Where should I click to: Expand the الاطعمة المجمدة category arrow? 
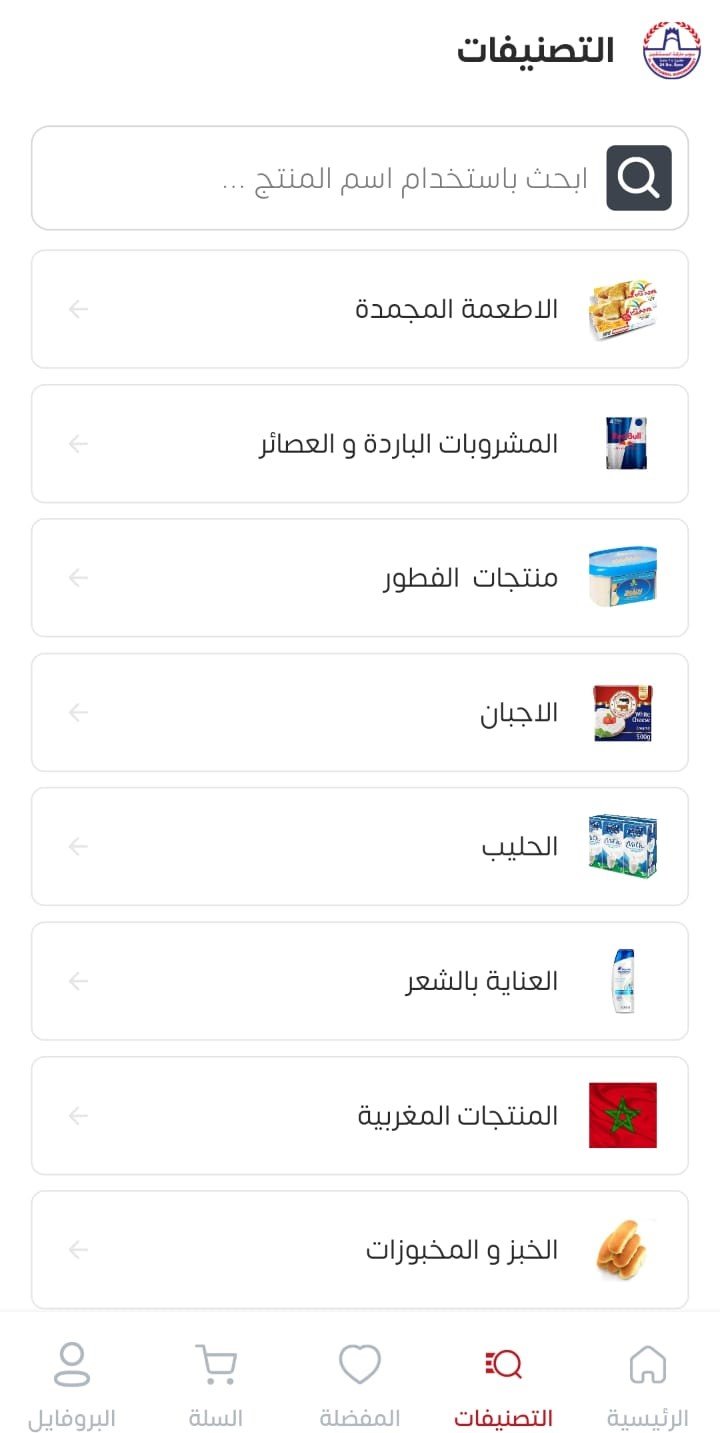[x=78, y=308]
